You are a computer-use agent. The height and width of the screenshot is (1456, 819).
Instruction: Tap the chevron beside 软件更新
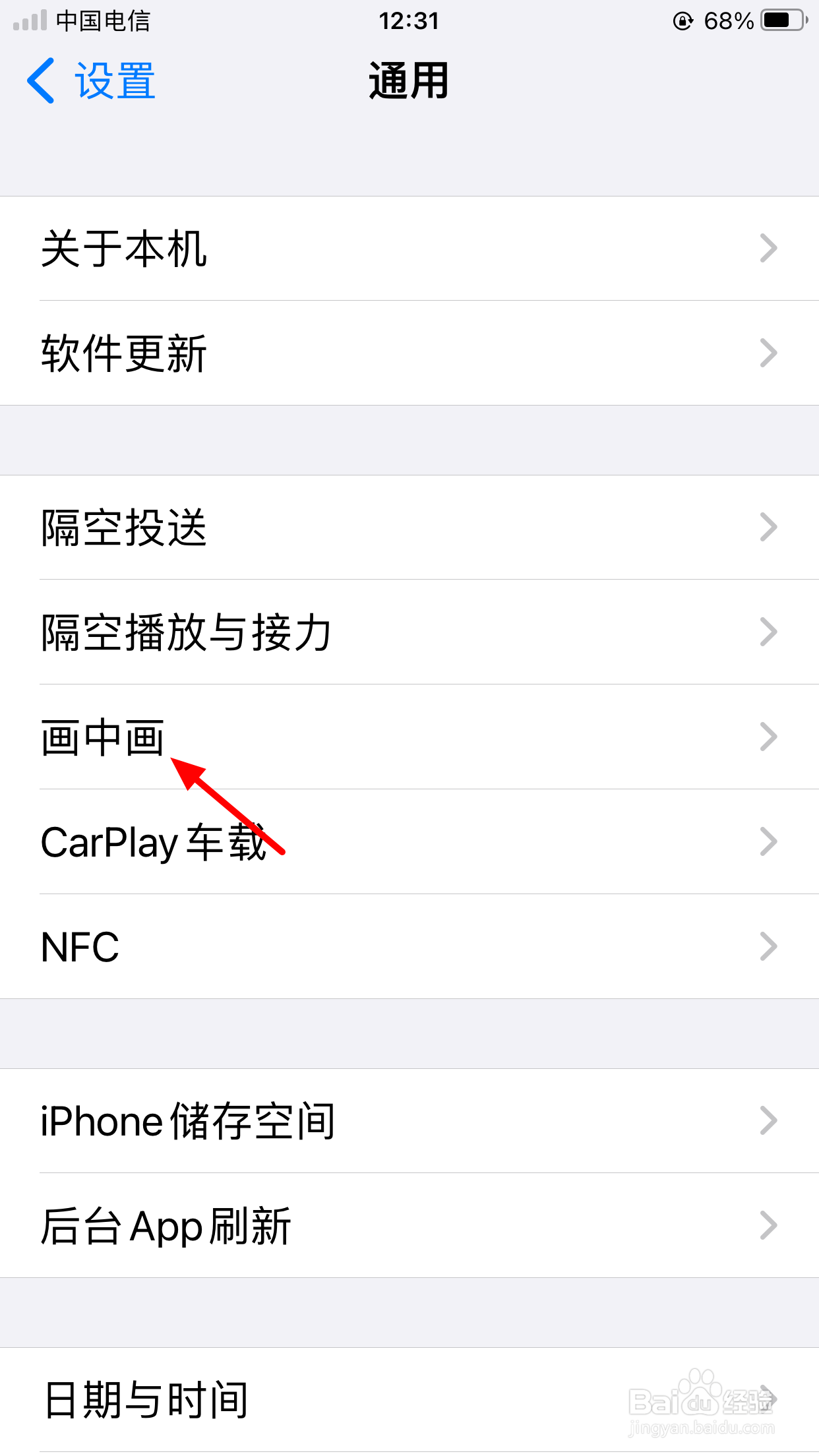(x=768, y=353)
